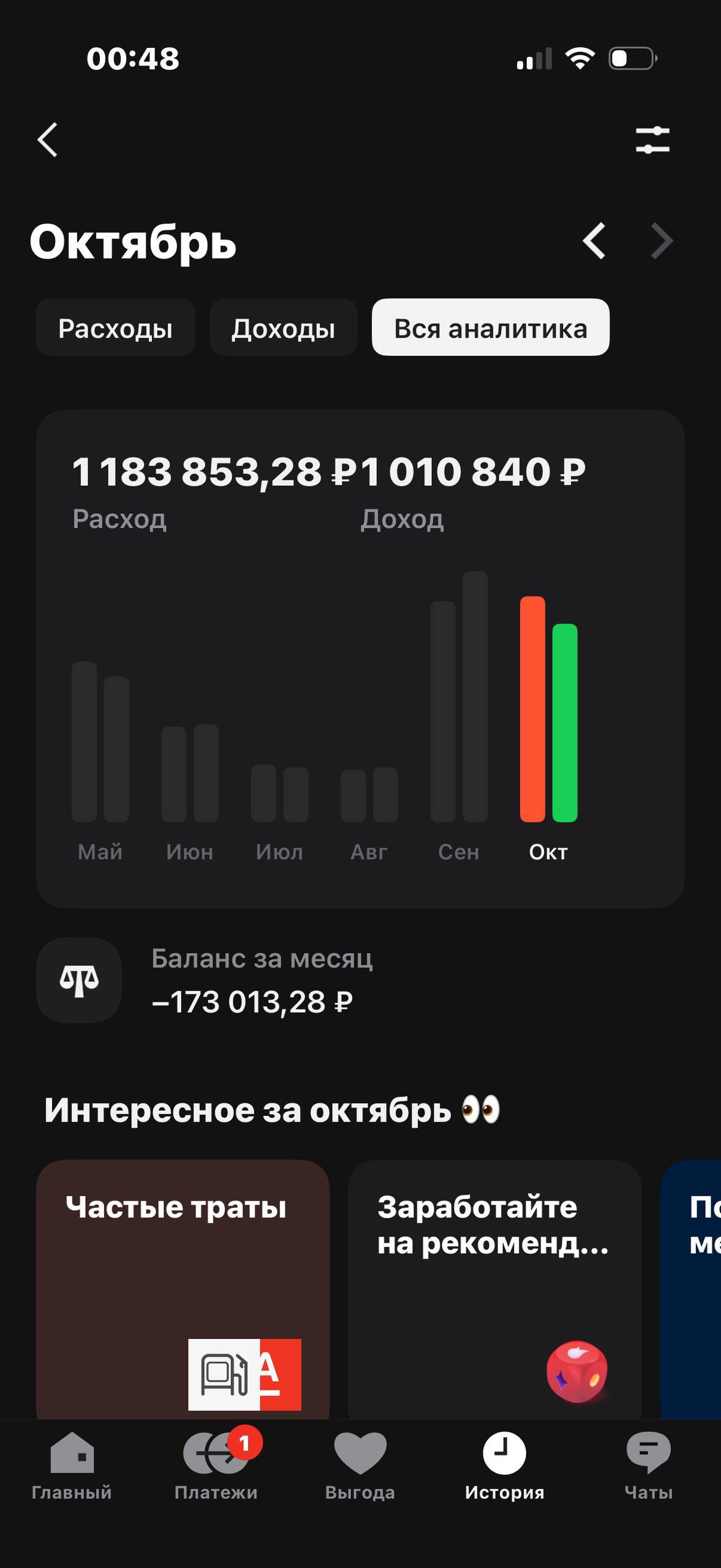721x1568 pixels.
Task: Select the Доходы chip
Action: (283, 328)
